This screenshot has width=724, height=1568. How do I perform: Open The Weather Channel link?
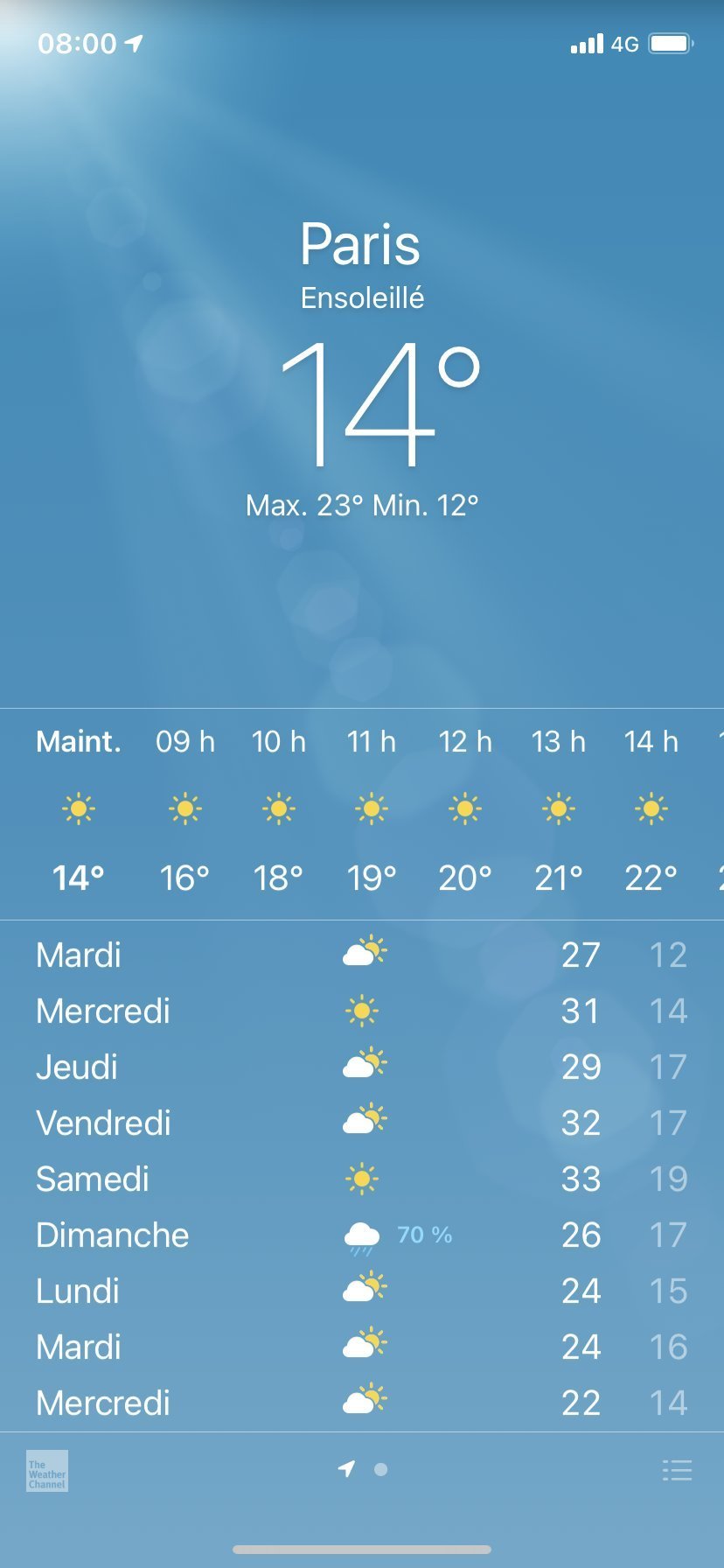tap(47, 1471)
